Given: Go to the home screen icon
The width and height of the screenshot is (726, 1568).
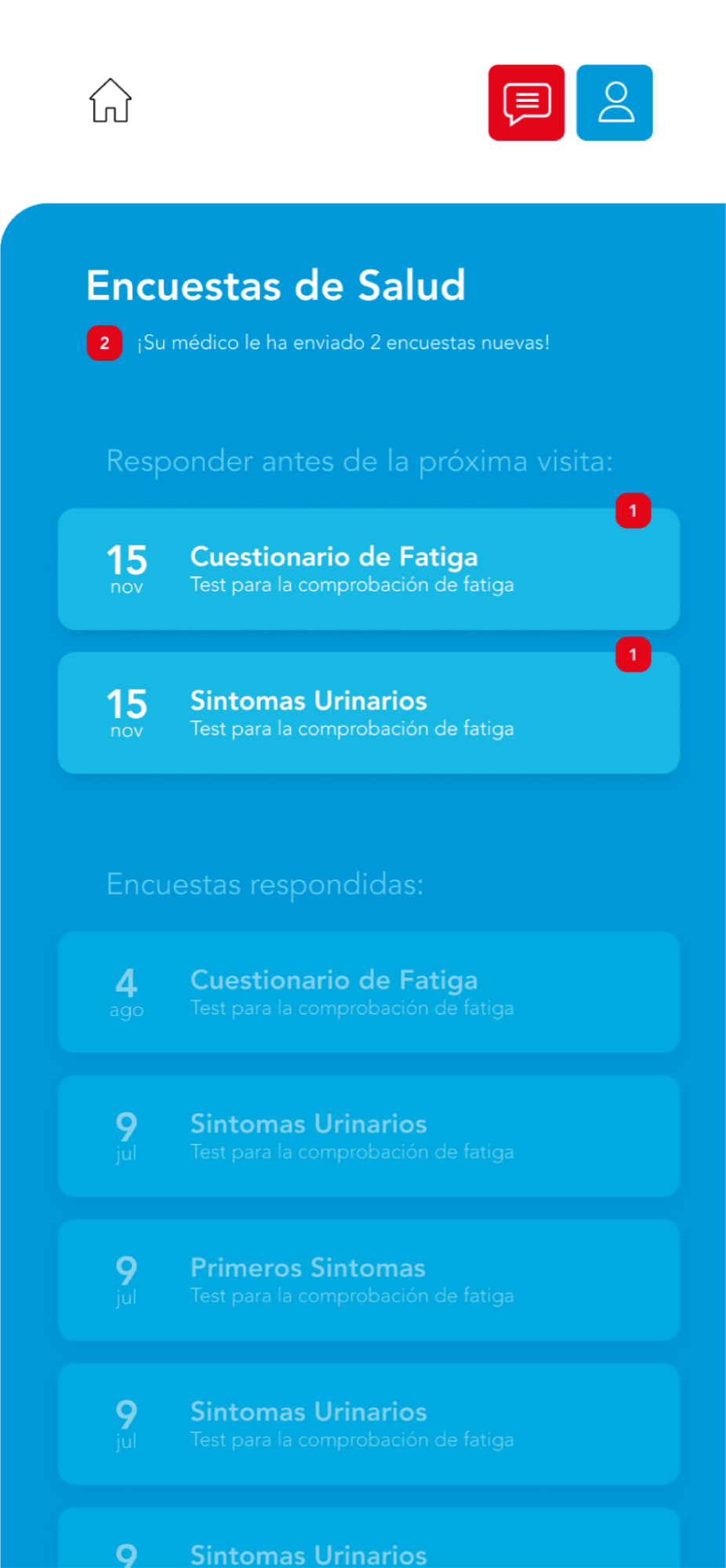Looking at the screenshot, I should [110, 101].
